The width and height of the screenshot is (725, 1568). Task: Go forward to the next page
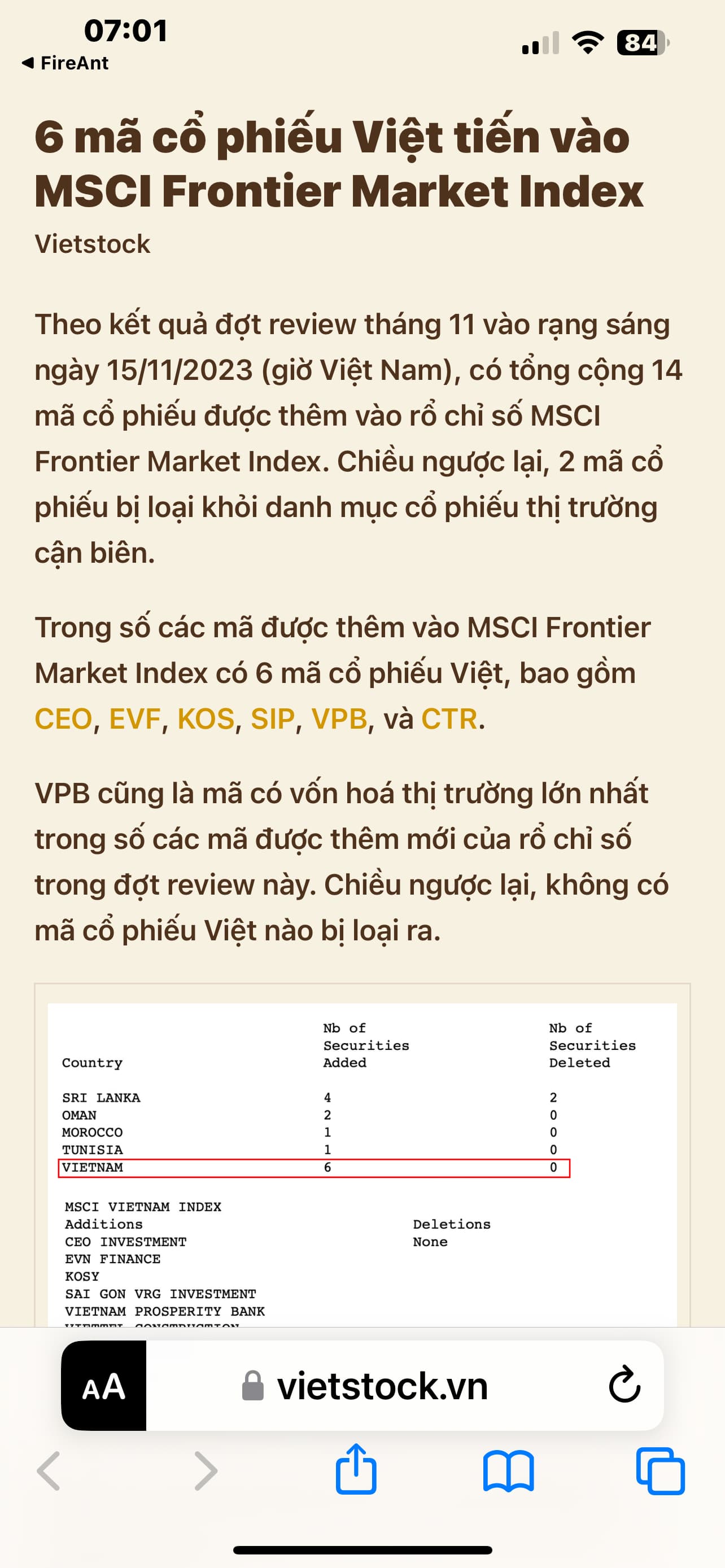pyautogui.click(x=206, y=1470)
